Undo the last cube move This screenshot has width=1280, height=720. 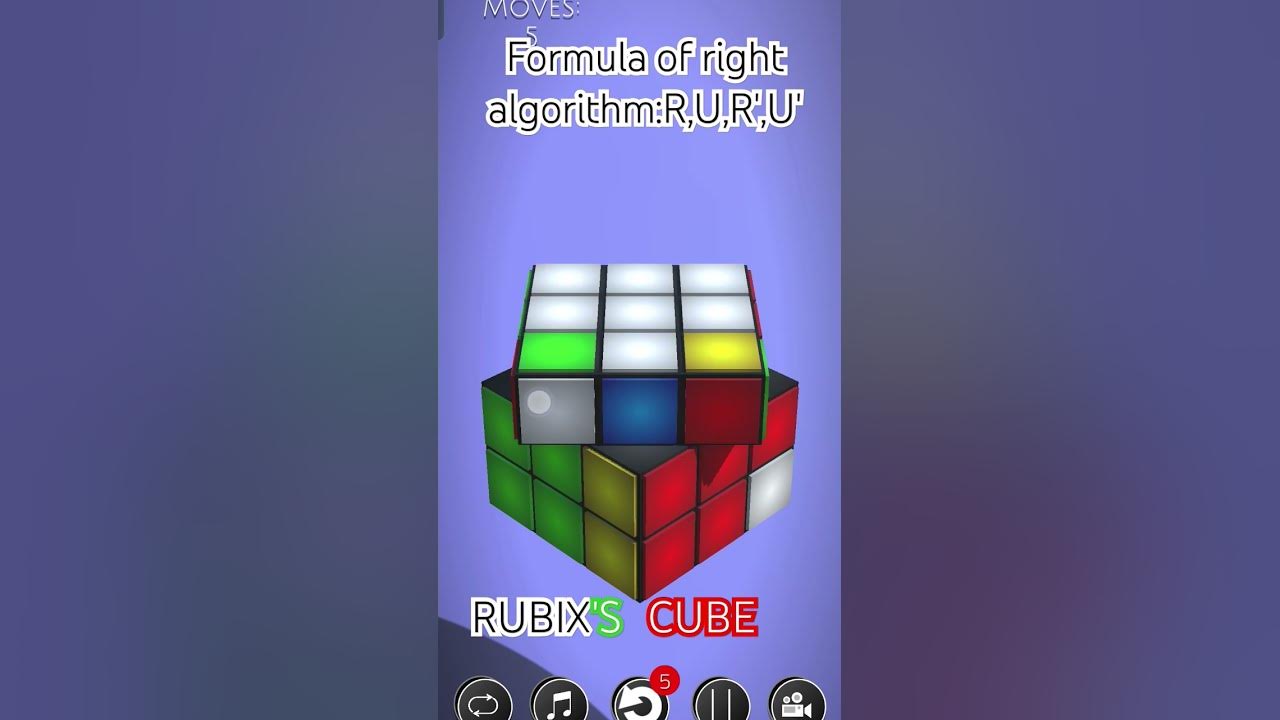click(640, 703)
